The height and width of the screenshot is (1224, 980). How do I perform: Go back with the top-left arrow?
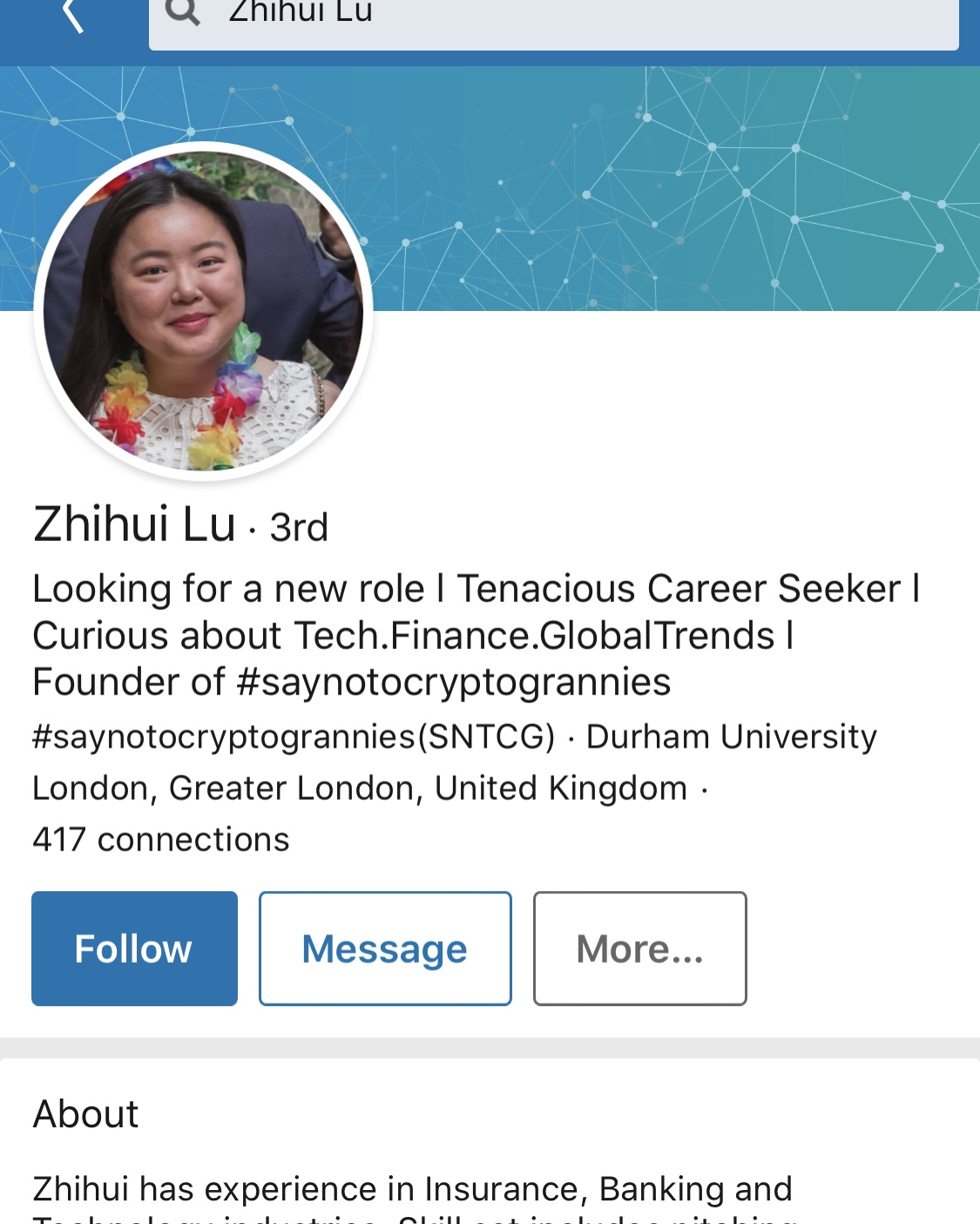click(73, 16)
